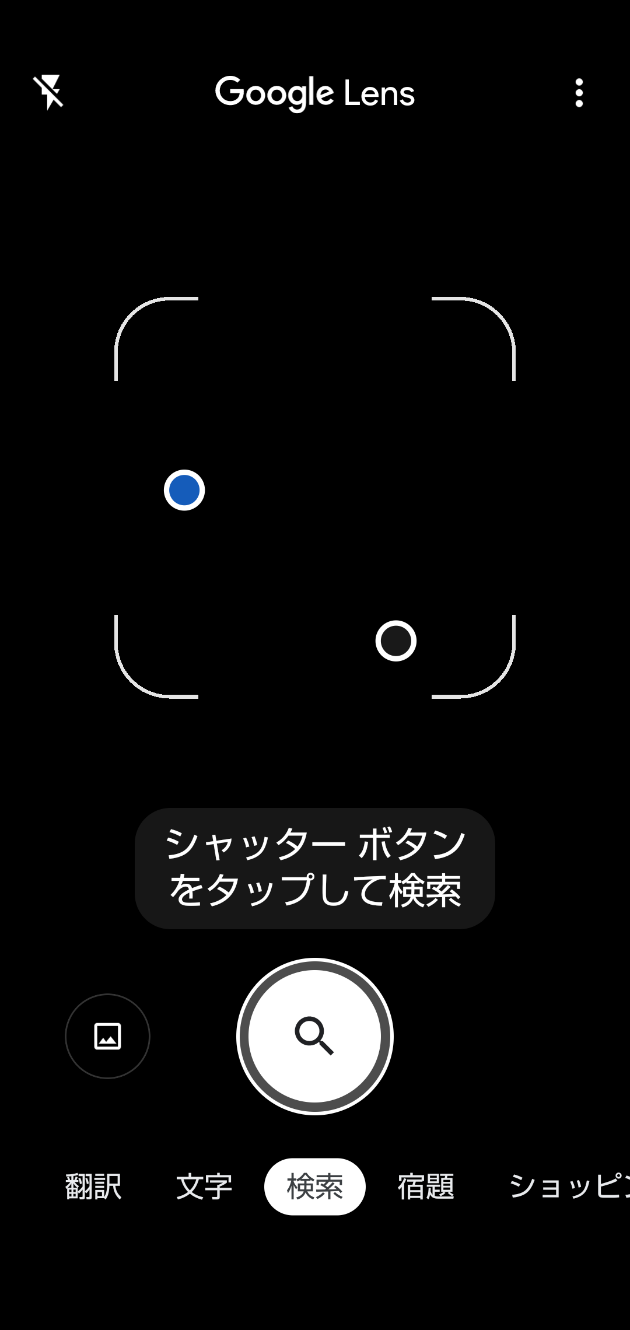Switch to the 文字 mode
Image resolution: width=630 pixels, height=1330 pixels.
(204, 1187)
